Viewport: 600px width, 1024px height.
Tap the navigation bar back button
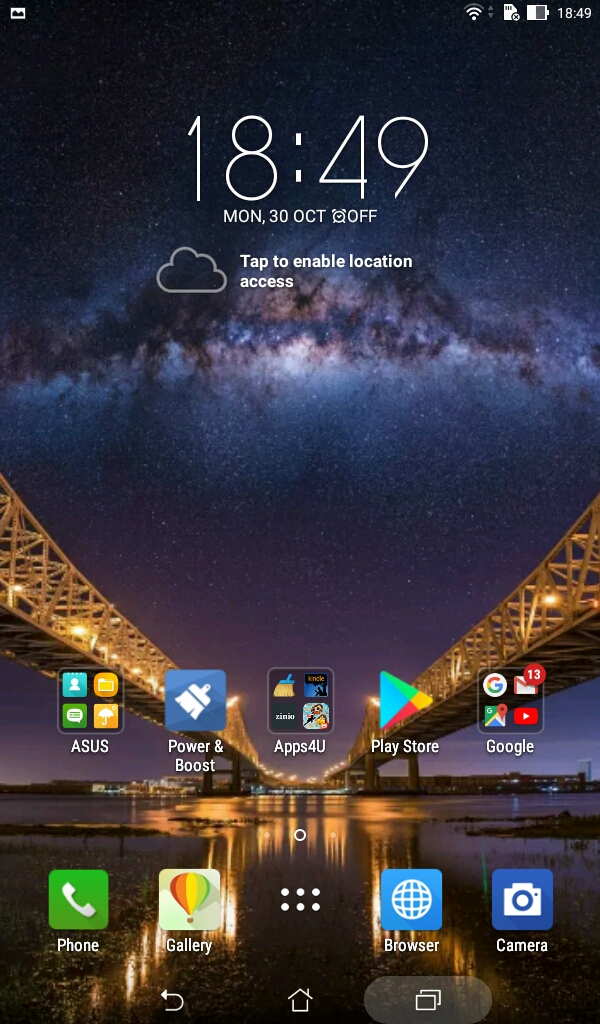click(172, 1000)
